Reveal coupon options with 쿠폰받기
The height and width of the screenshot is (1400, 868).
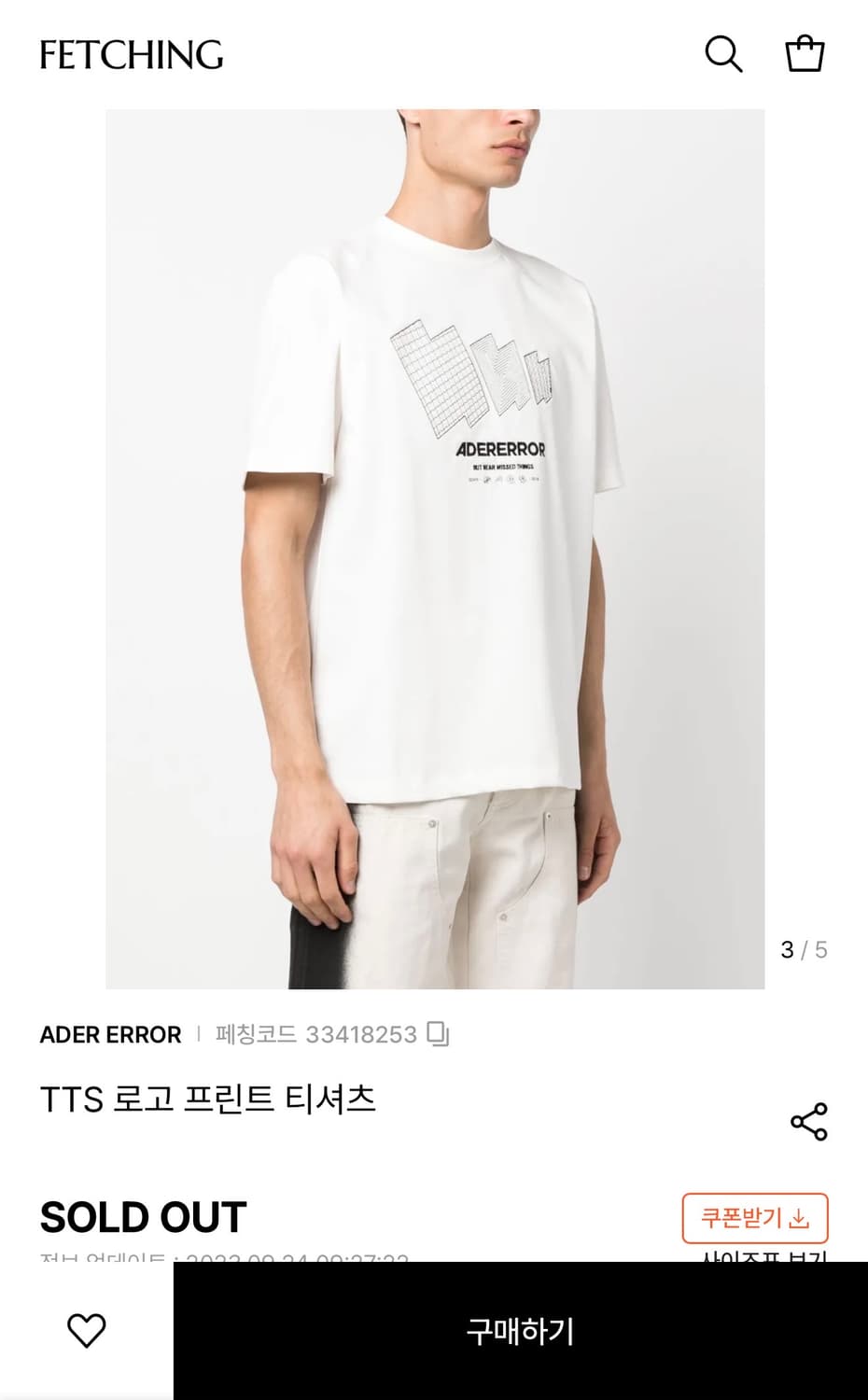756,1217
